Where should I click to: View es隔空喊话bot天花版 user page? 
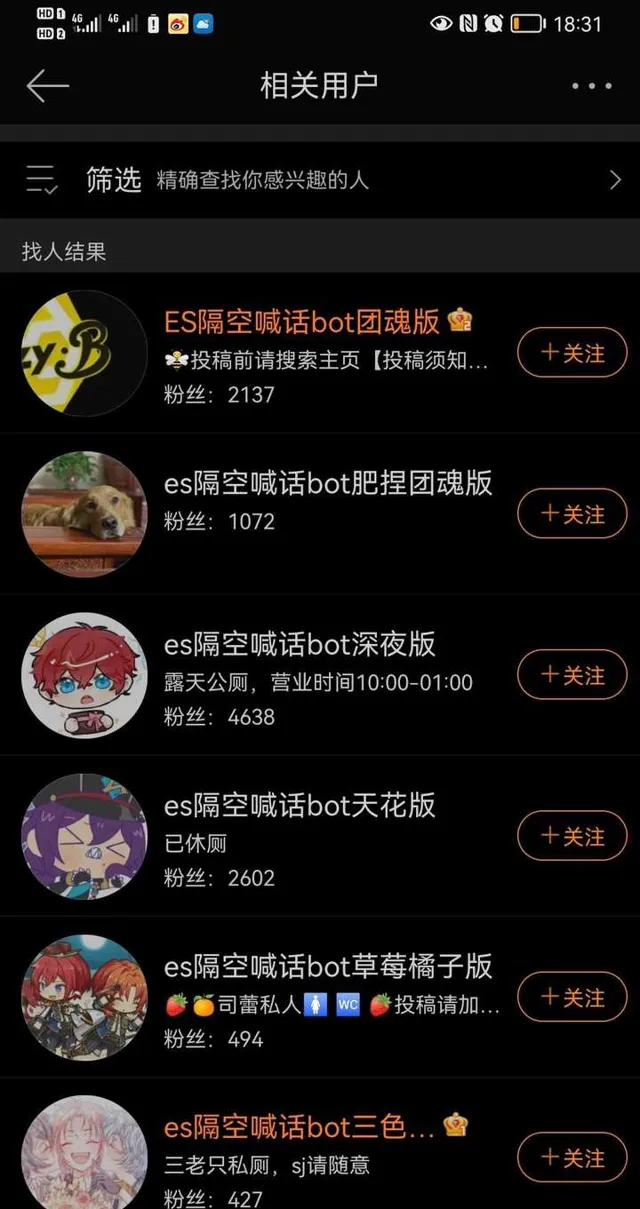300,806
